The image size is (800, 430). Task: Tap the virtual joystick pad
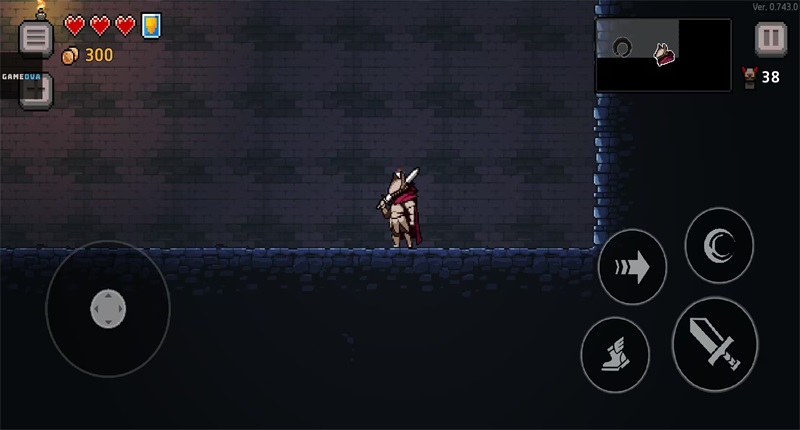(108, 309)
